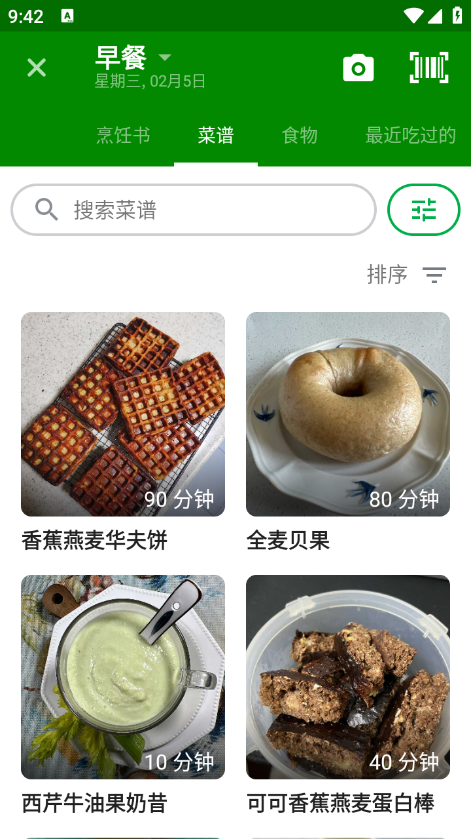Switch to the 最近吃过的 tab
The height and width of the screenshot is (839, 471).
tap(411, 135)
